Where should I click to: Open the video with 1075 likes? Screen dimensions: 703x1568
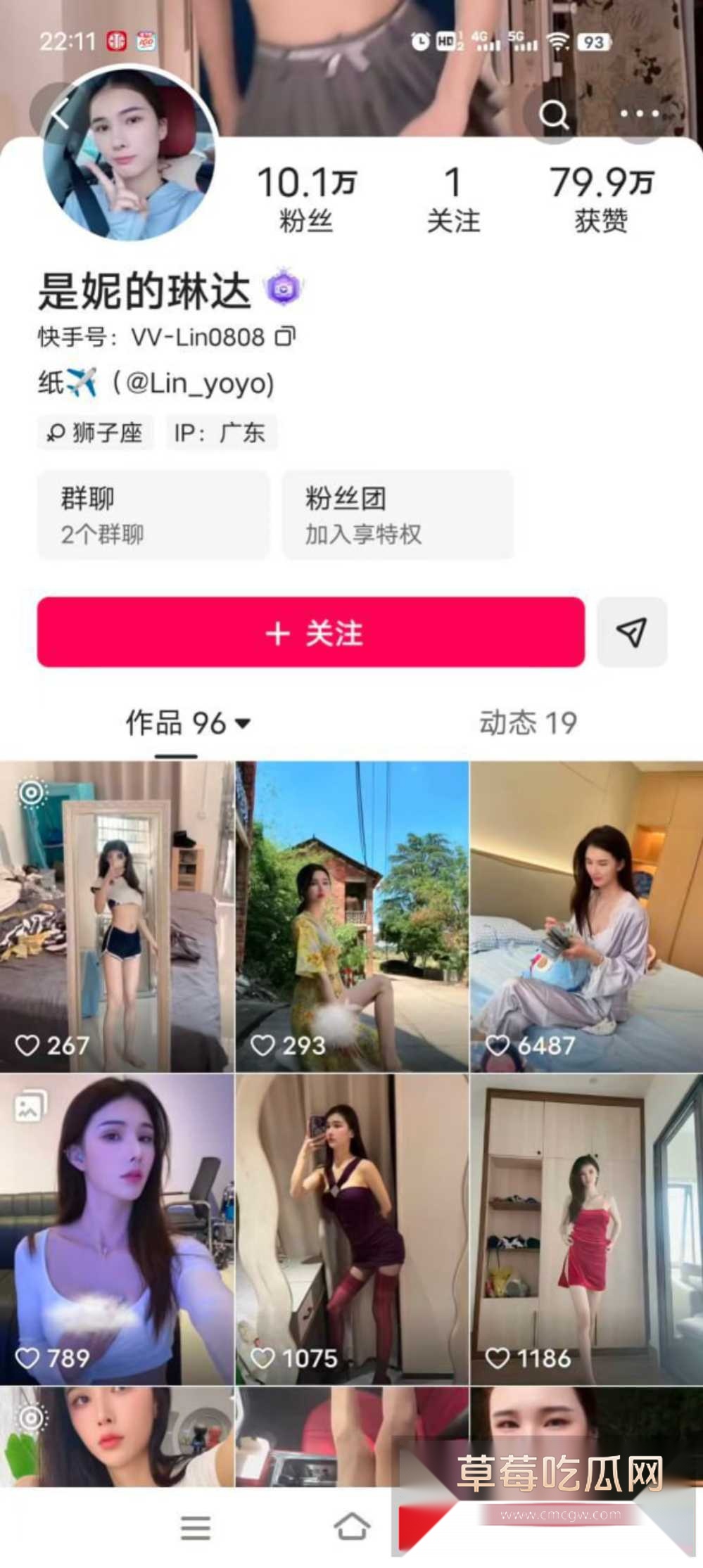352,1228
